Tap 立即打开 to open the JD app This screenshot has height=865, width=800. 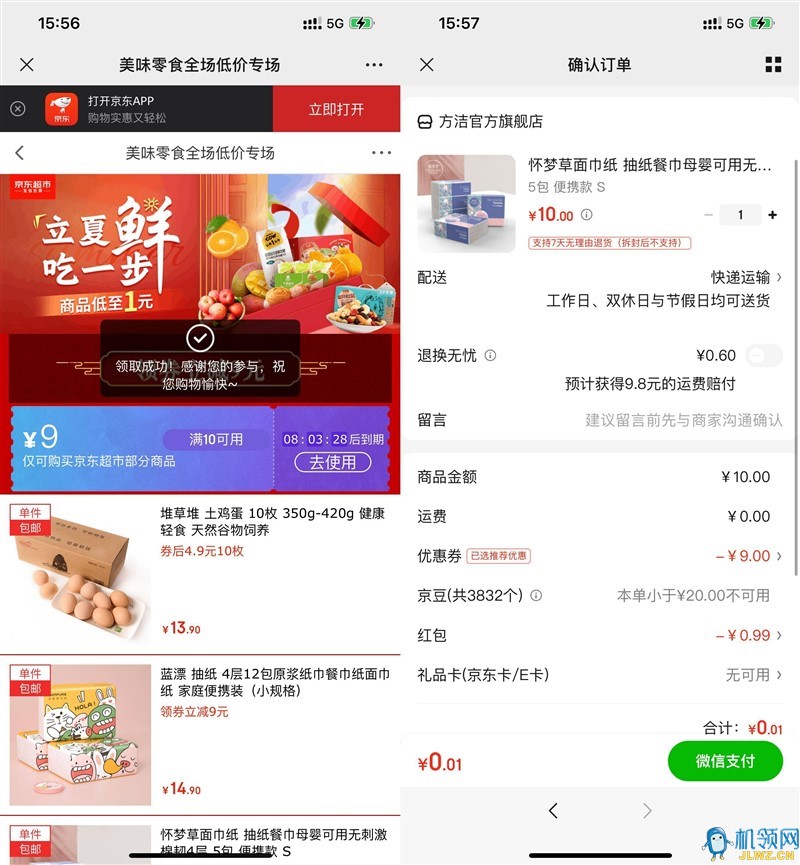[x=336, y=109]
